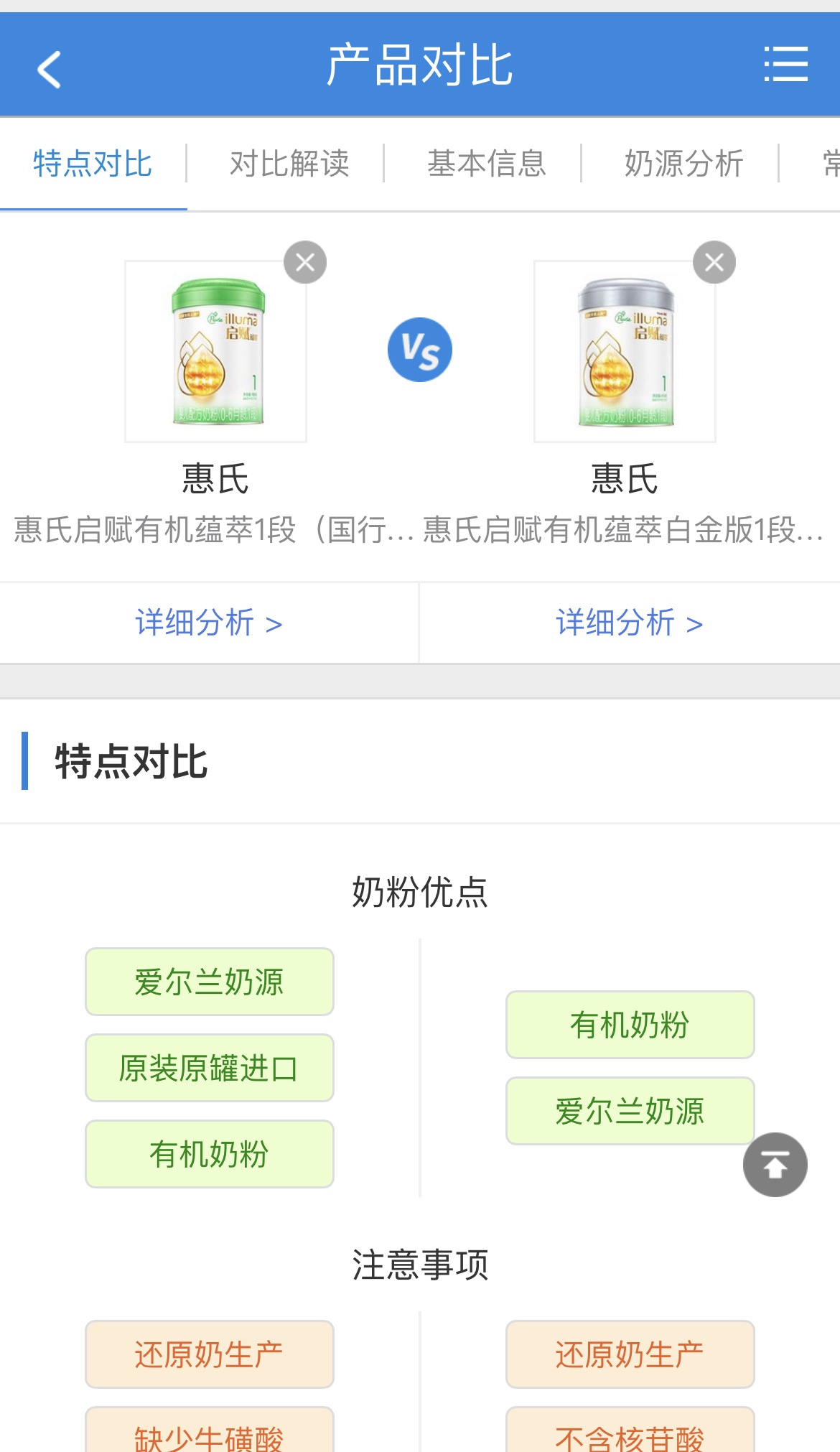The image size is (840, 1452).
Task: Open 详细分析 for the left product
Action: (x=209, y=623)
